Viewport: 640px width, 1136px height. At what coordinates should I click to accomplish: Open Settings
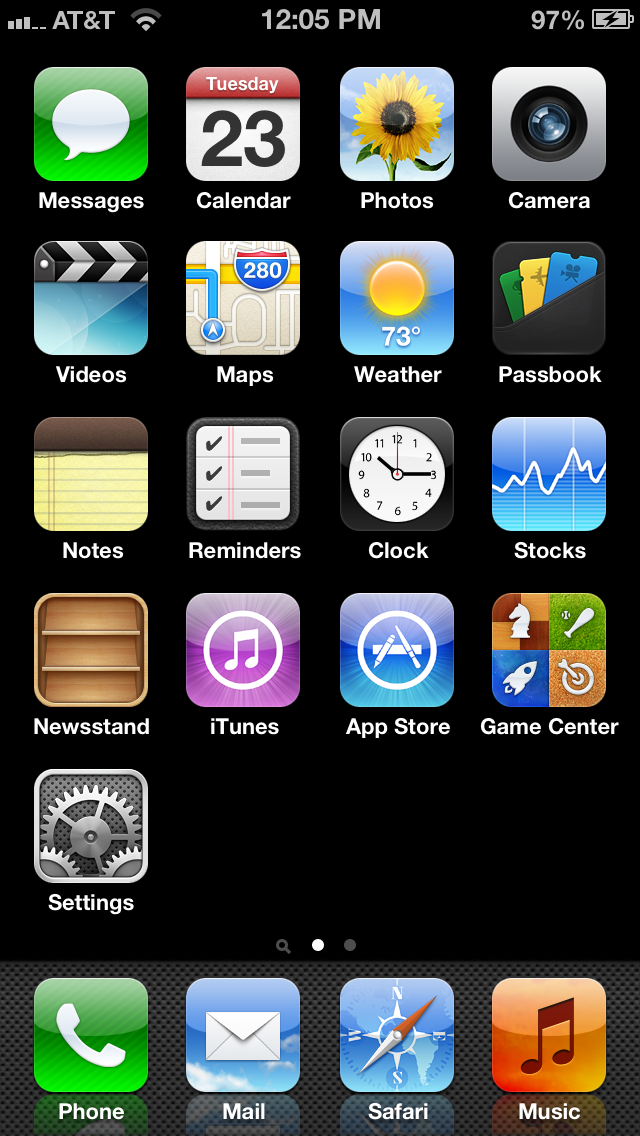pyautogui.click(x=91, y=826)
